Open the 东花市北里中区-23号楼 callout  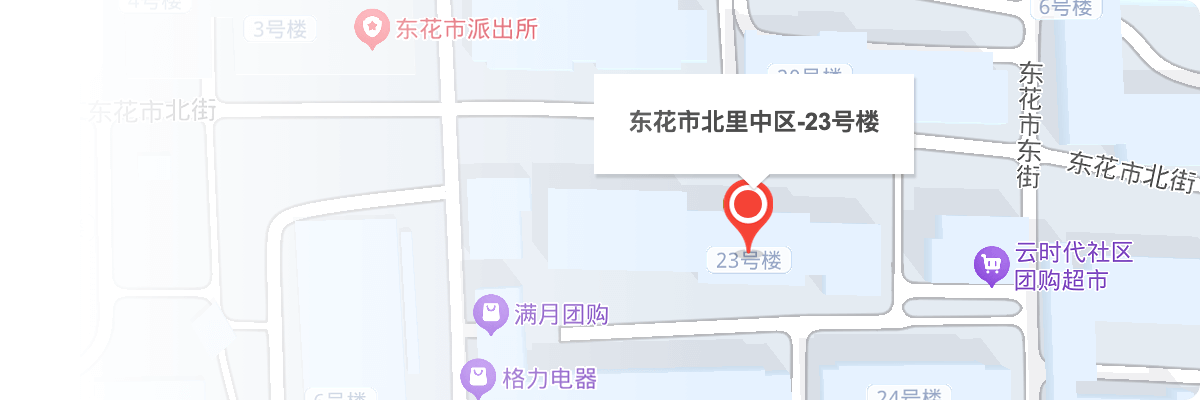754,123
